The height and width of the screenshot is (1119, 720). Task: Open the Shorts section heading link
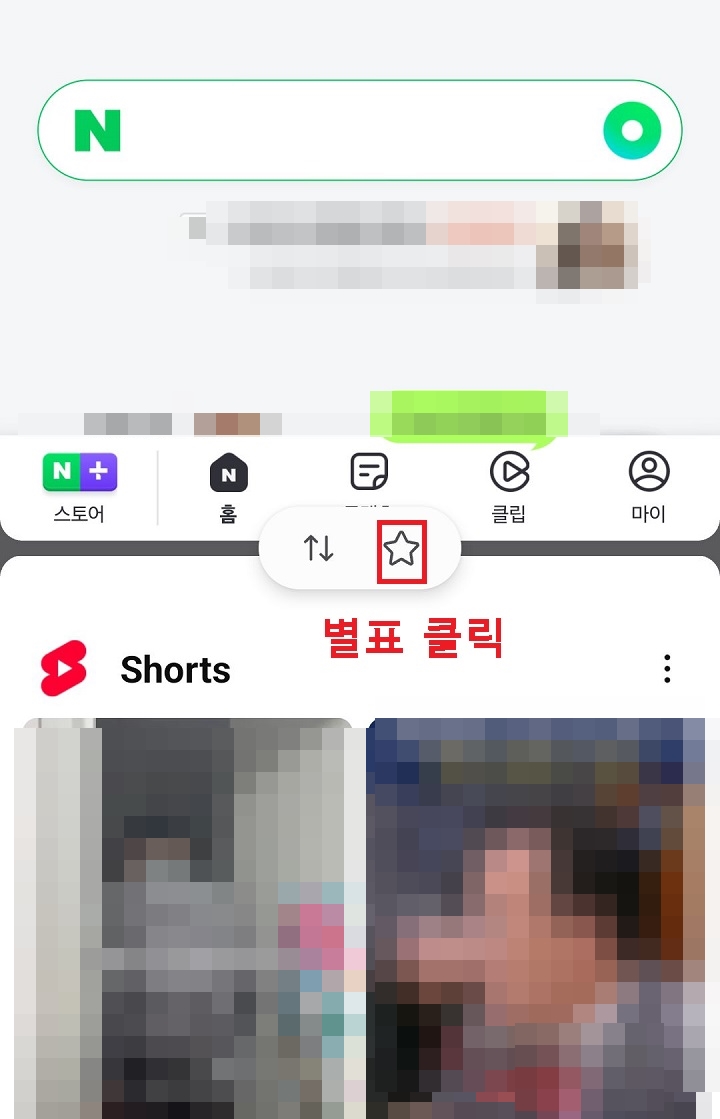pyautogui.click(x=175, y=668)
